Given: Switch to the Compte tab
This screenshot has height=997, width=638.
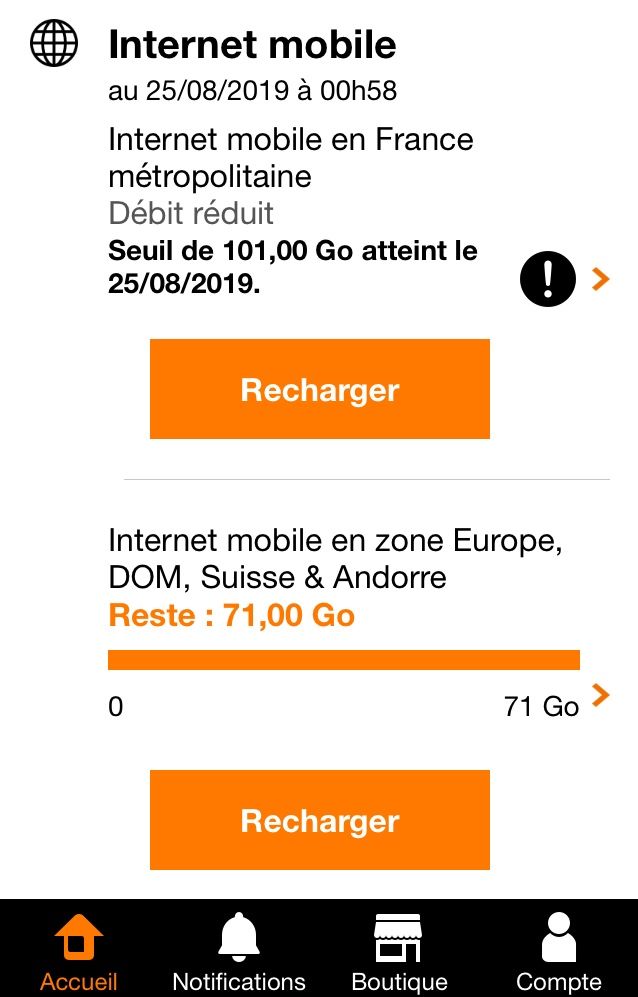Looking at the screenshot, I should tap(558, 951).
